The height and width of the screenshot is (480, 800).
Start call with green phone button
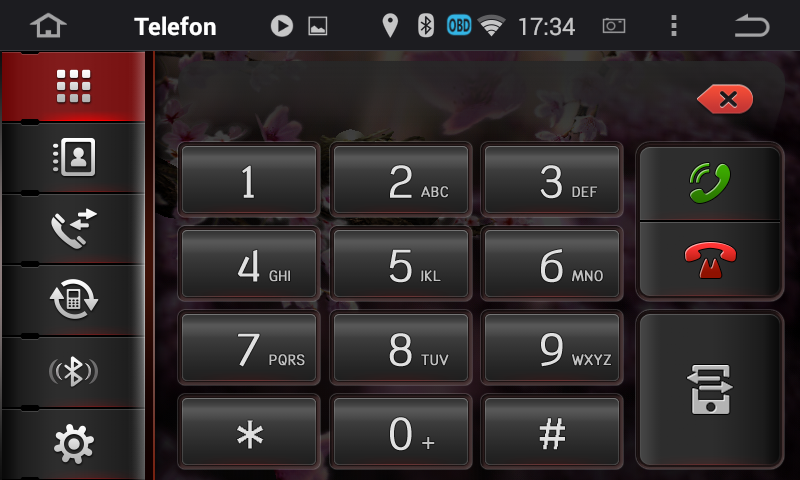point(710,183)
